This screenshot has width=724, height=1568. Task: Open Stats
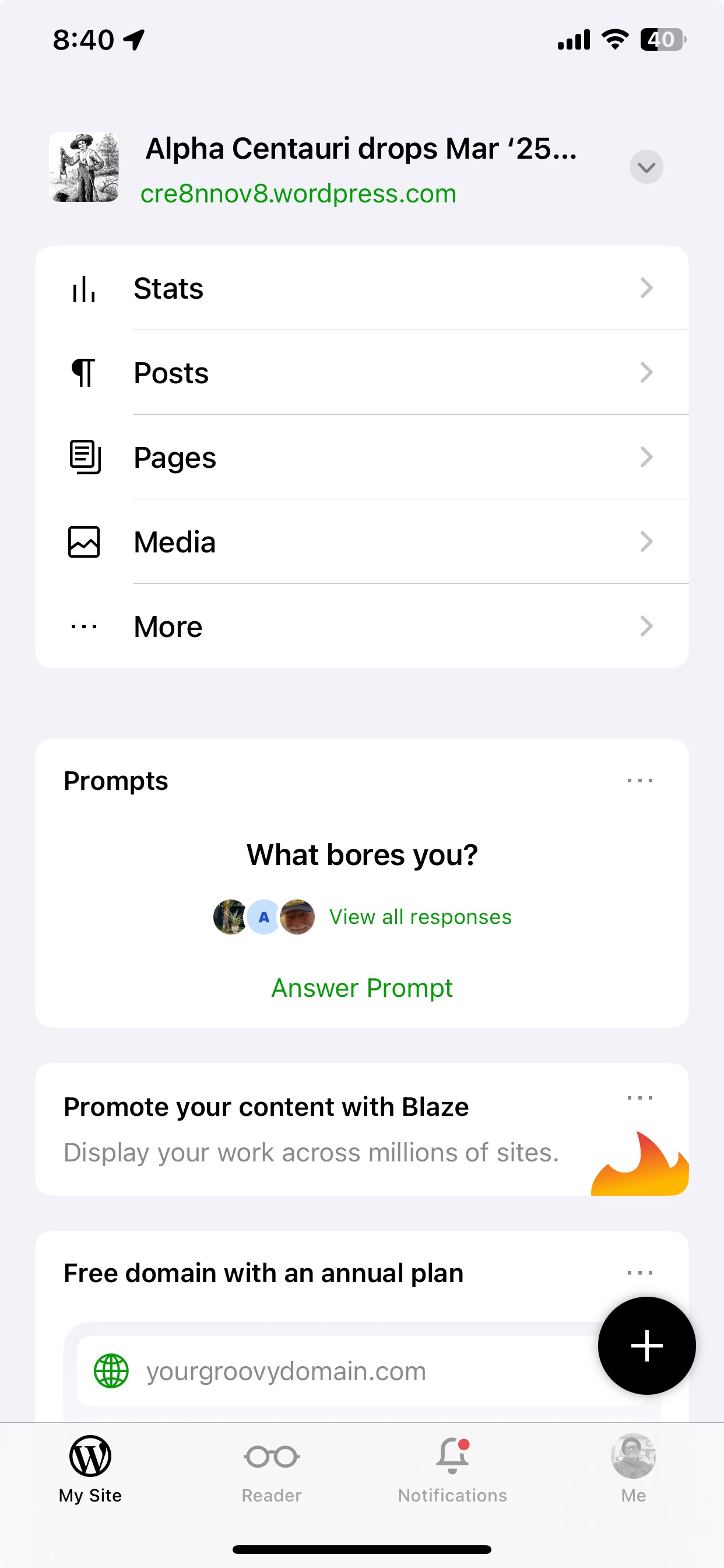(x=361, y=288)
